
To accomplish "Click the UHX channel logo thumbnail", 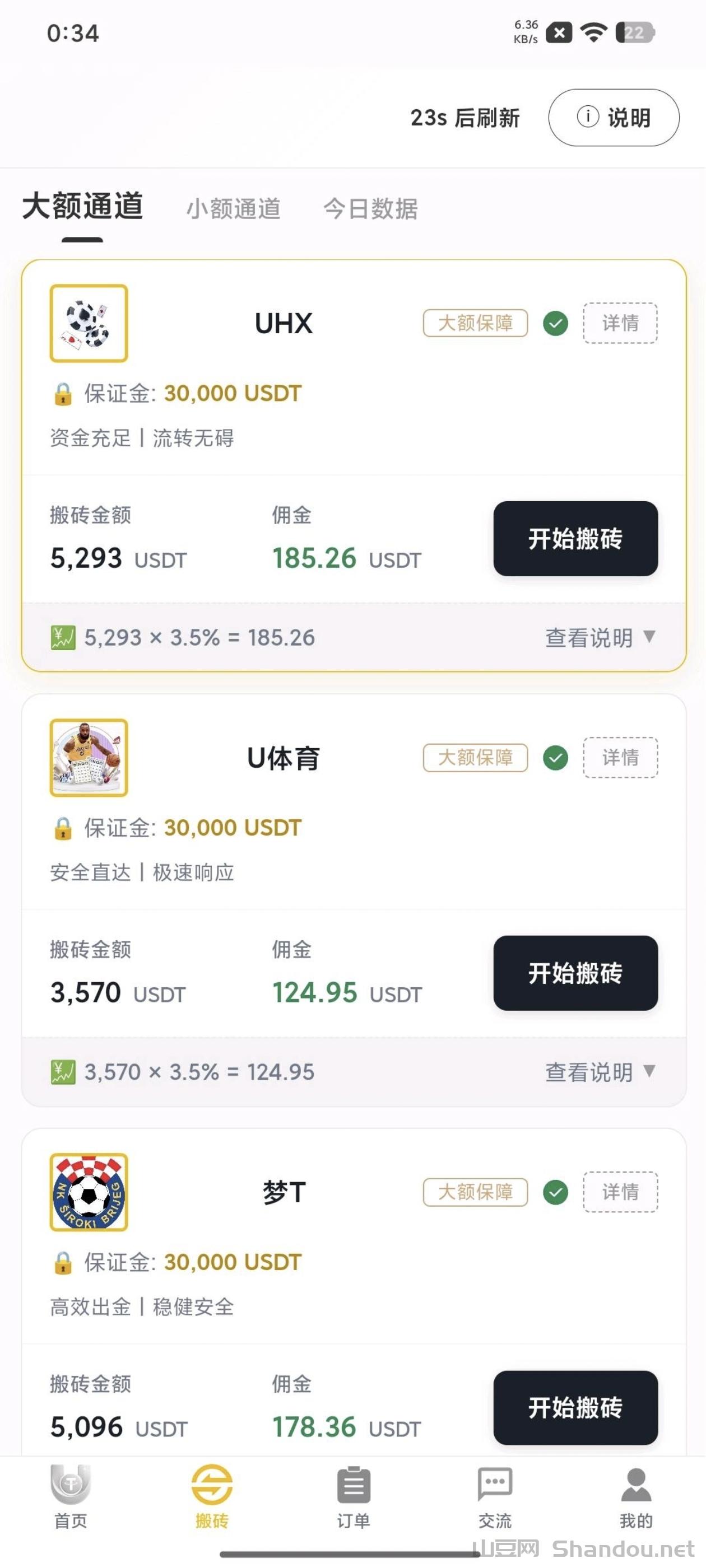I will pyautogui.click(x=89, y=323).
